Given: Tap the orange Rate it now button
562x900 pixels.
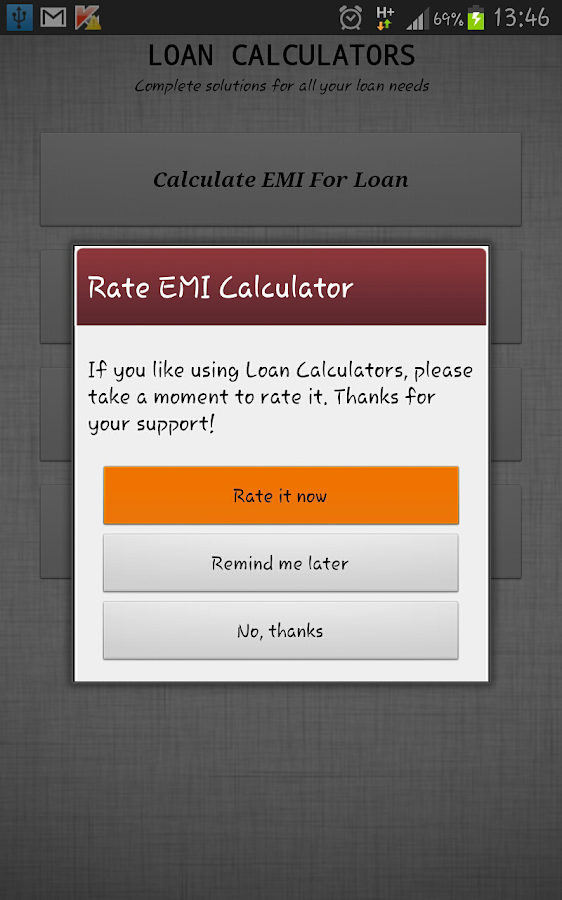Looking at the screenshot, I should pyautogui.click(x=281, y=495).
